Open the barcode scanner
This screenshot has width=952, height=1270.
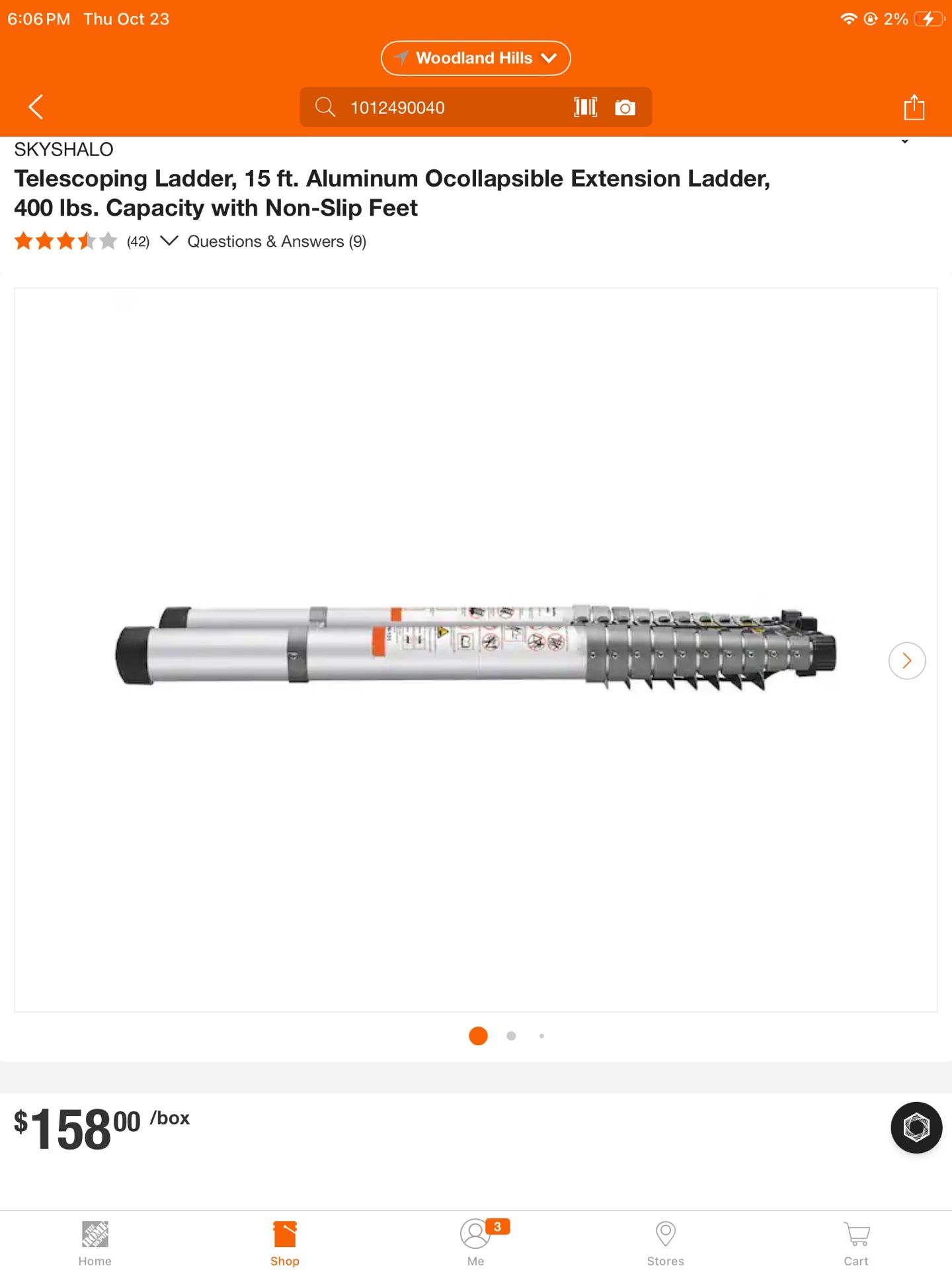pyautogui.click(x=585, y=107)
